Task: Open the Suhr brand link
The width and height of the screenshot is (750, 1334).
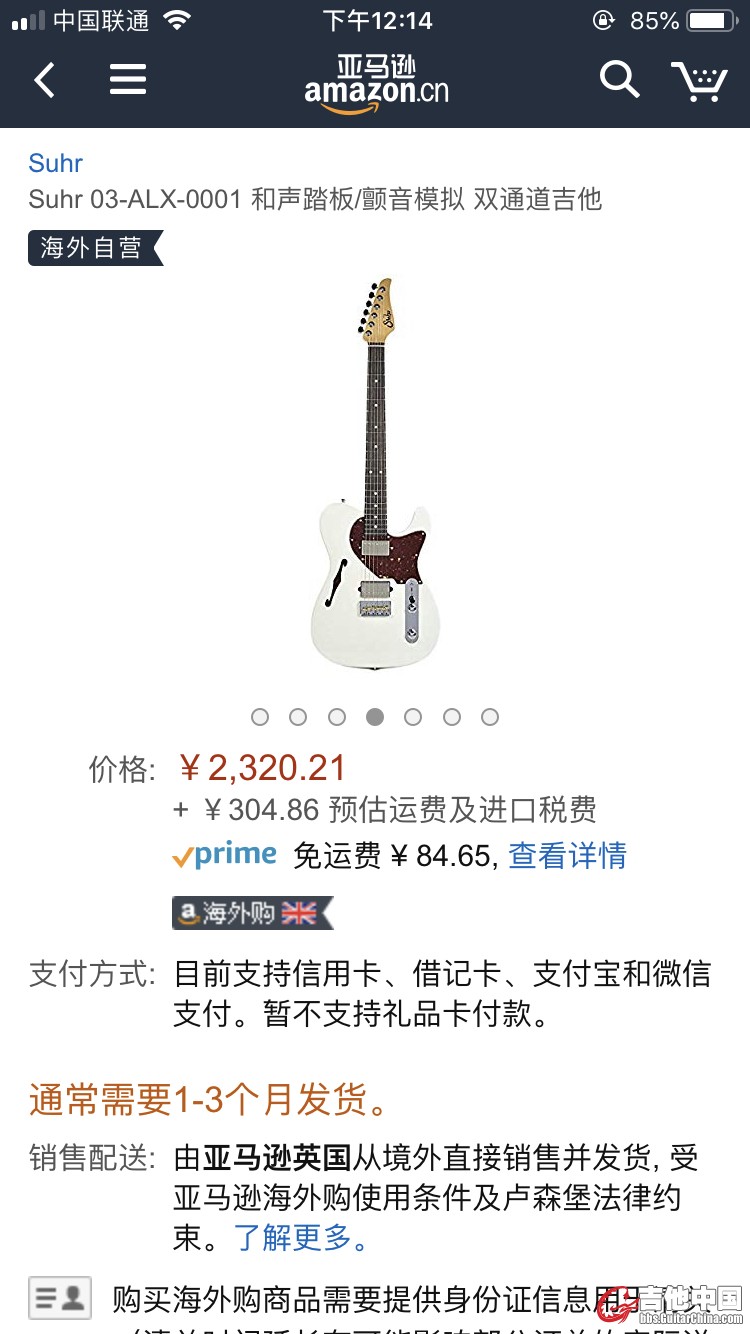Action: coord(56,163)
